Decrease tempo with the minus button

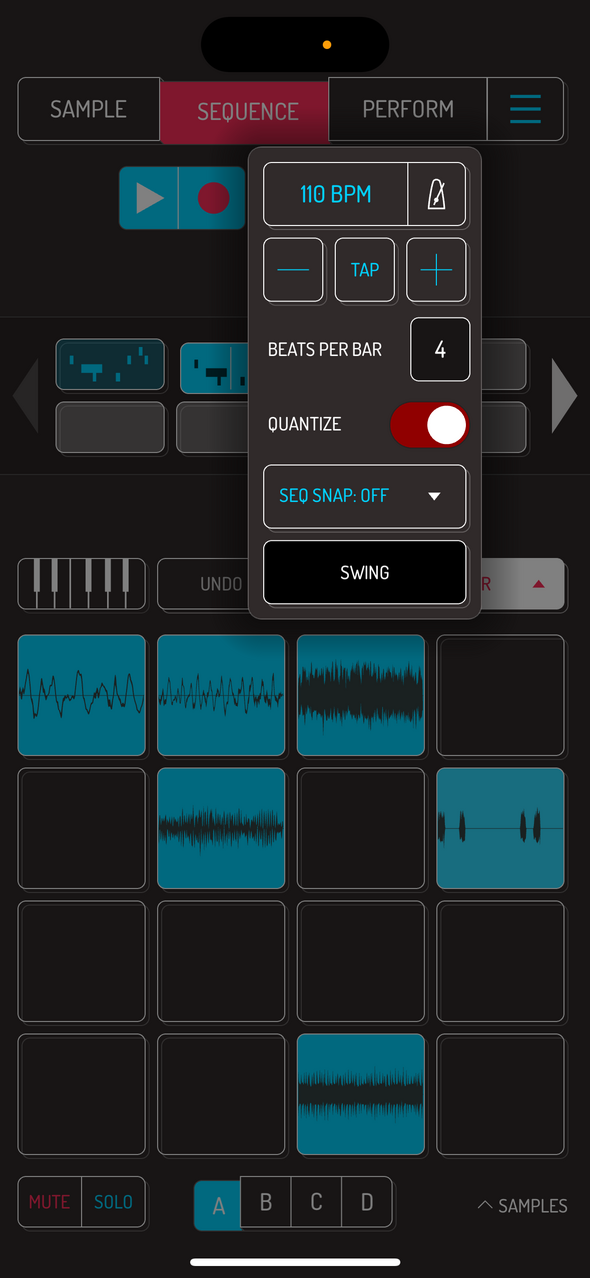pos(293,270)
